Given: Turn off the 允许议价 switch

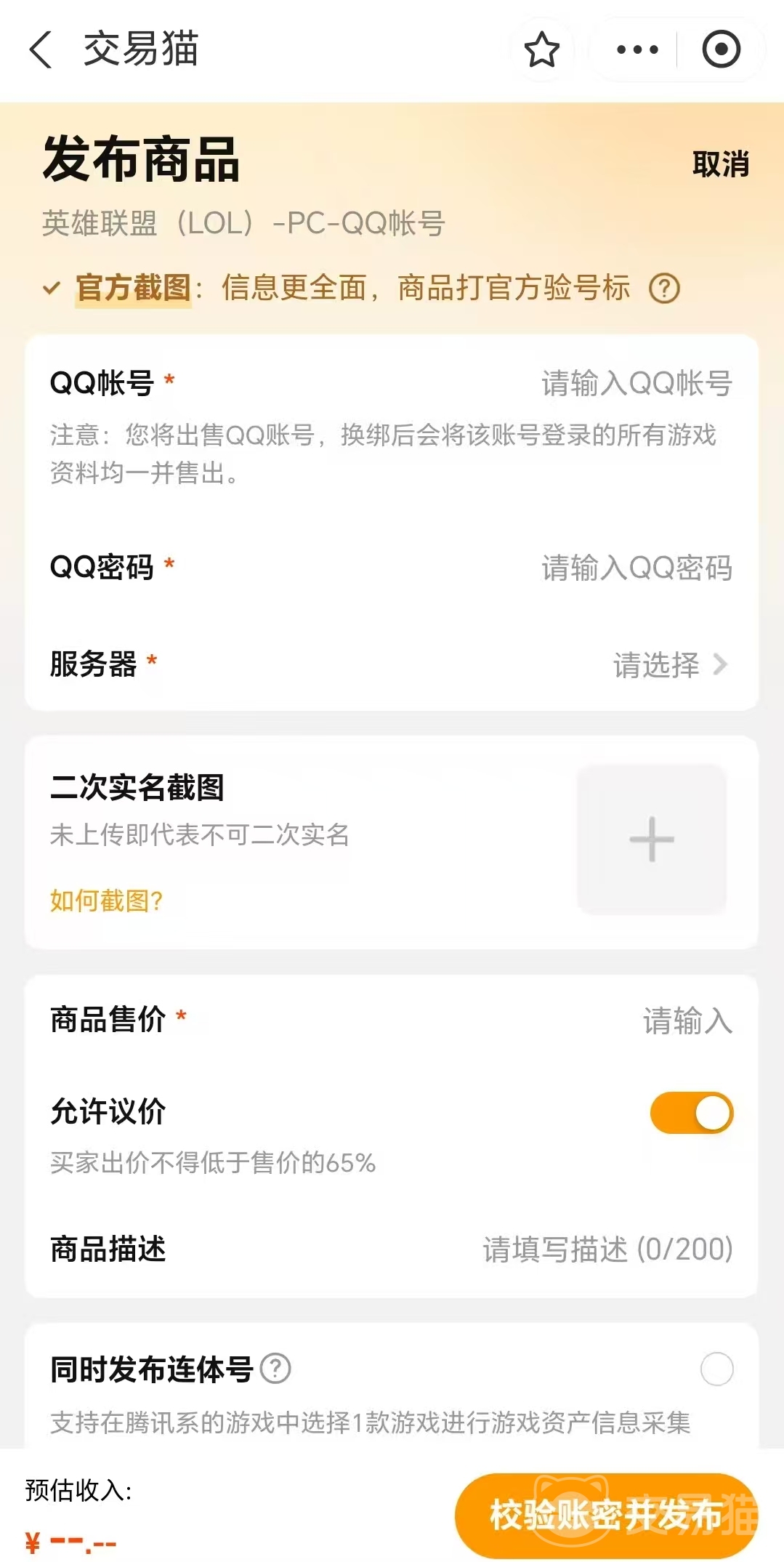Looking at the screenshot, I should tap(692, 1113).
